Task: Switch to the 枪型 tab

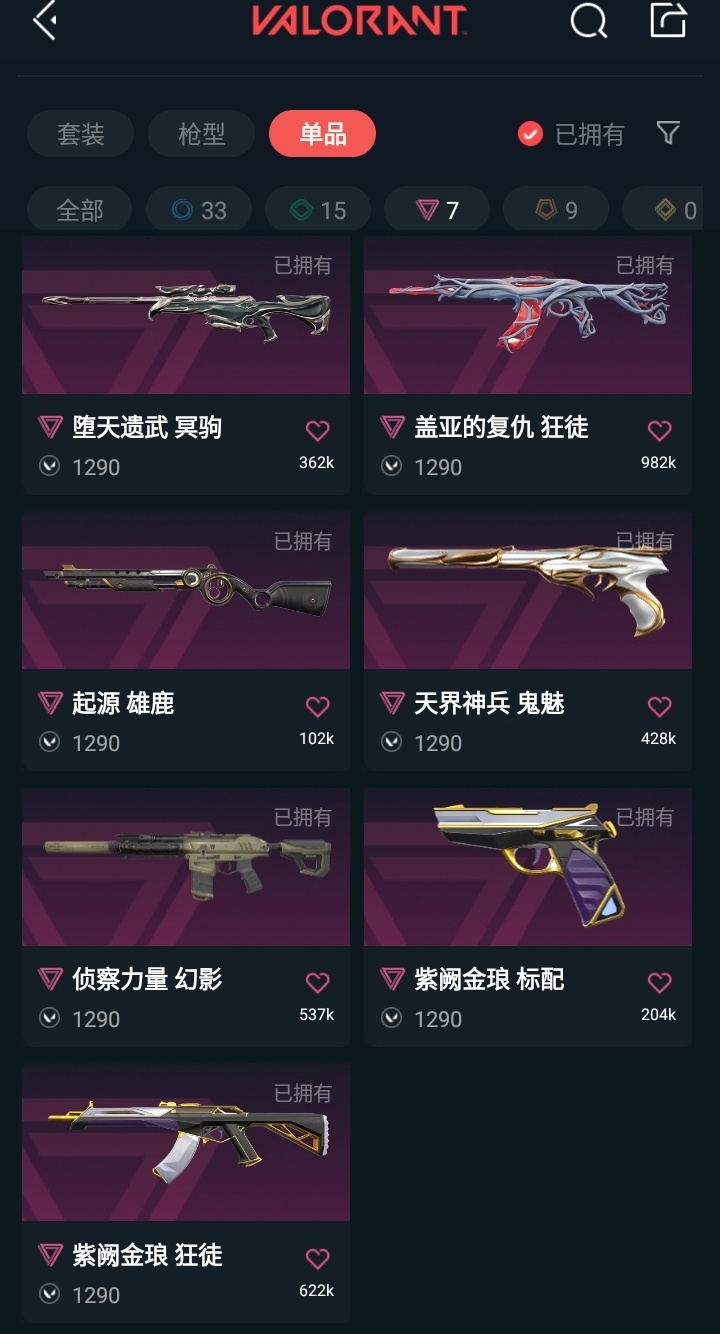Action: point(202,134)
